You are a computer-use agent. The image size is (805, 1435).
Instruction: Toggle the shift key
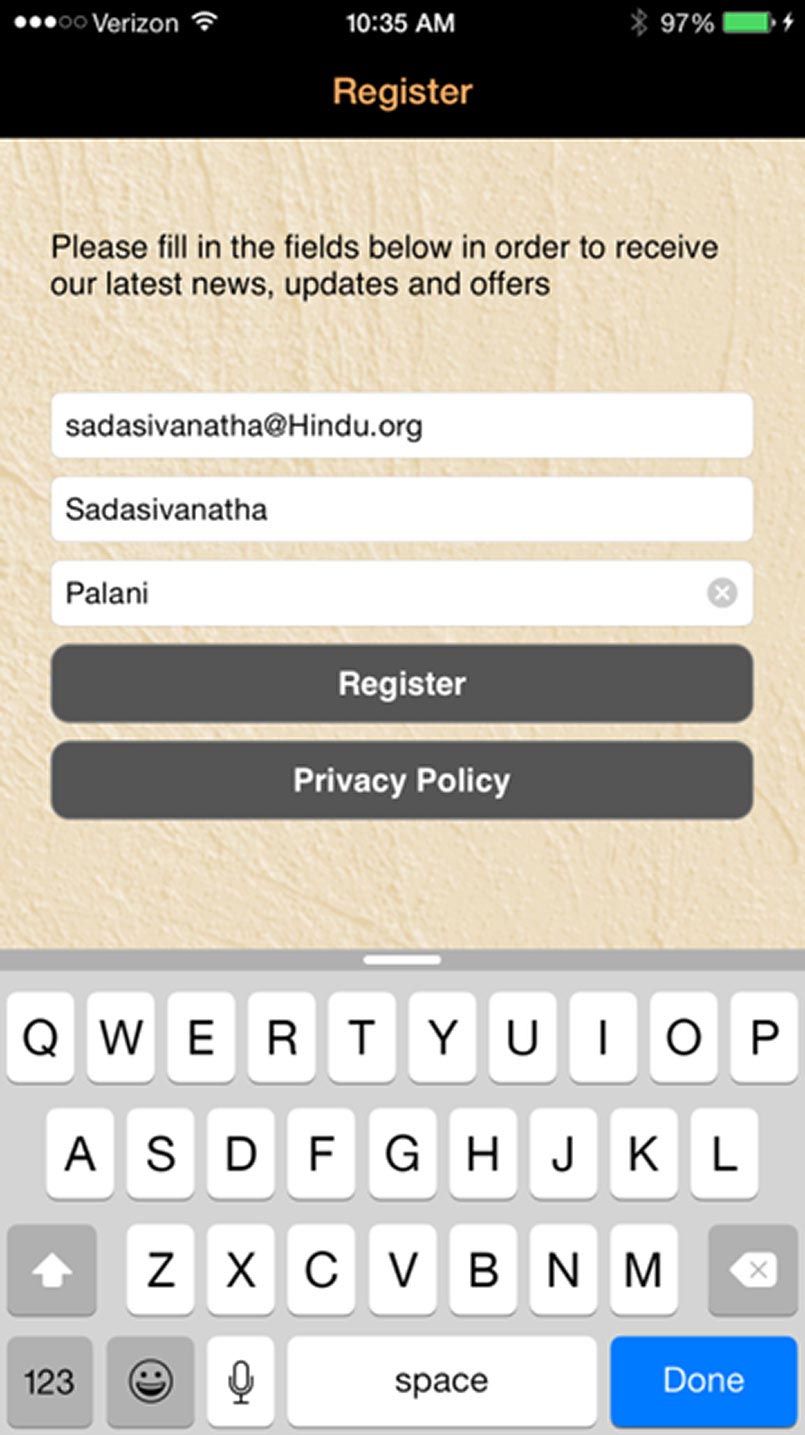point(52,1271)
